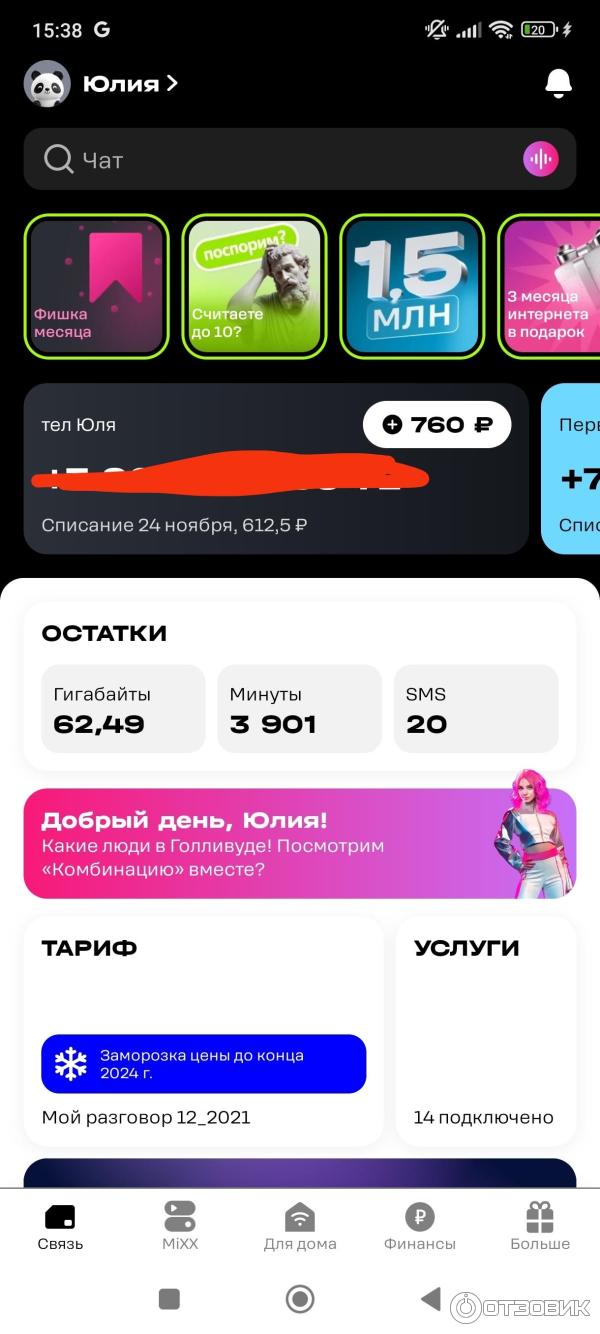Open the УСЛУГИ card
This screenshot has width=600, height=1334.
486,1030
